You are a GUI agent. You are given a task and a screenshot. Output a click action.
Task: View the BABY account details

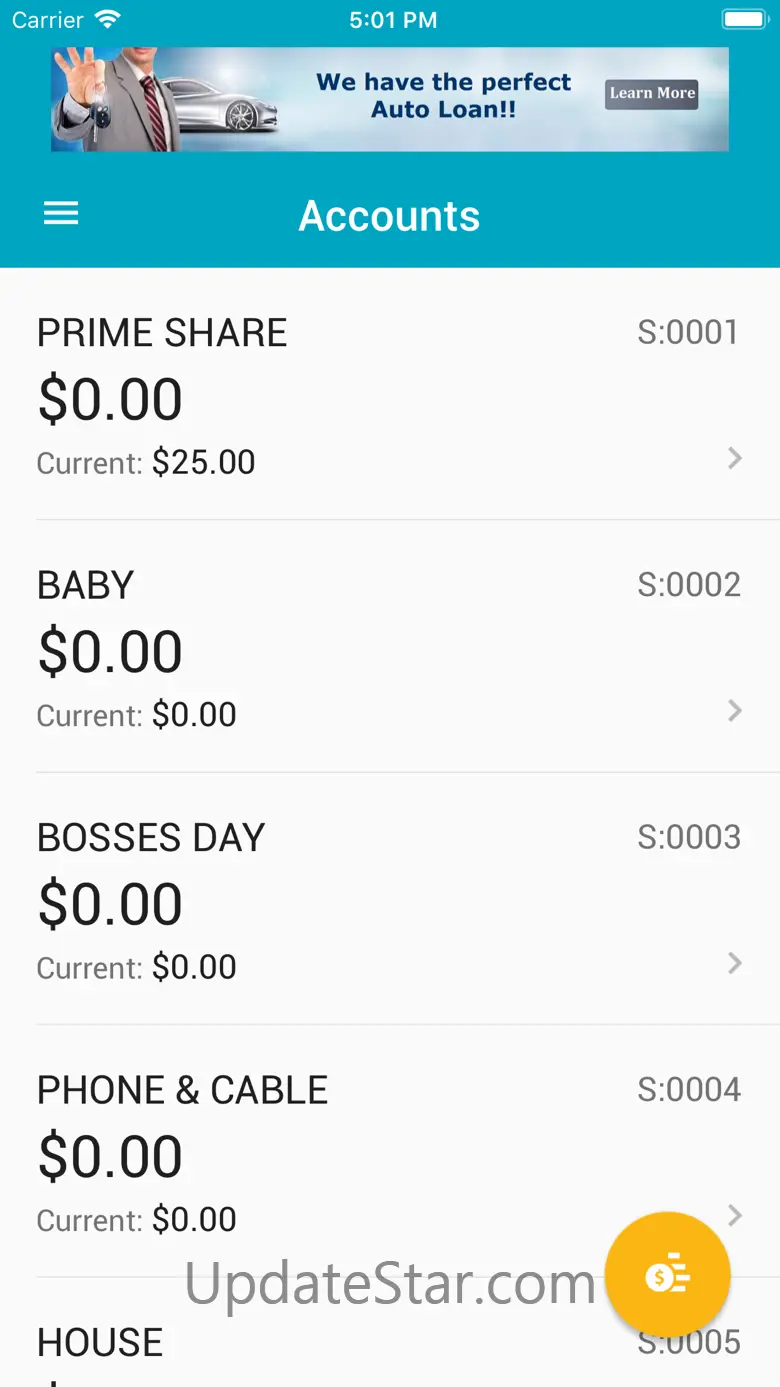(x=389, y=648)
